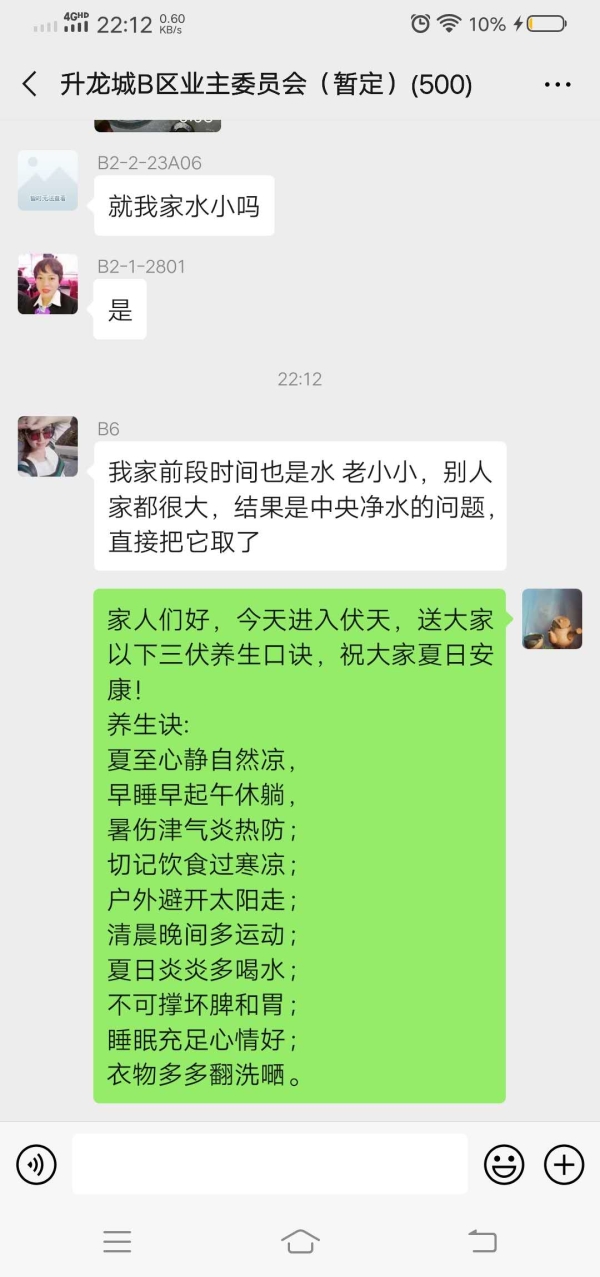This screenshot has width=600, height=1277.
Task: Focus the message text field
Action: [270, 1164]
